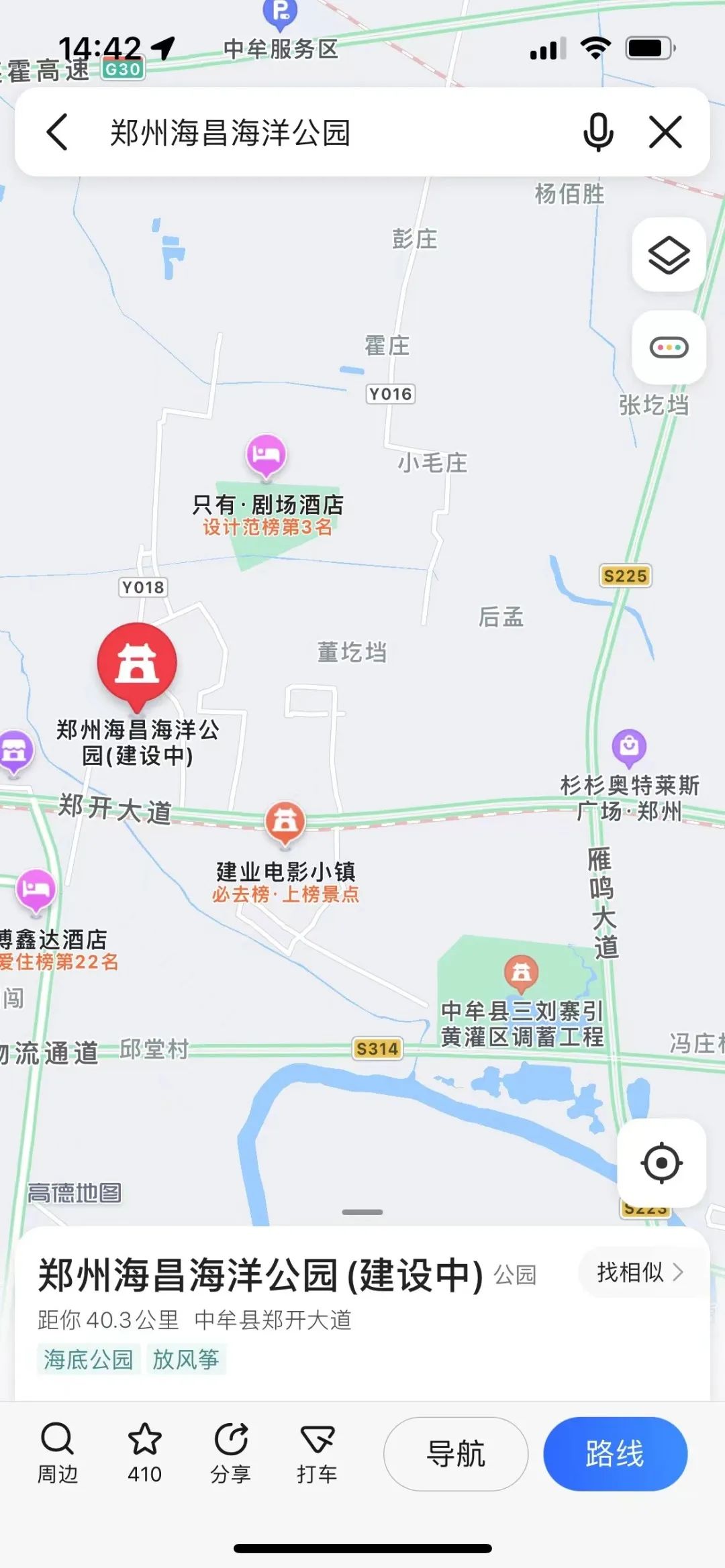The width and height of the screenshot is (725, 1568).
Task: Start voice search with the microphone
Action: pyautogui.click(x=597, y=132)
